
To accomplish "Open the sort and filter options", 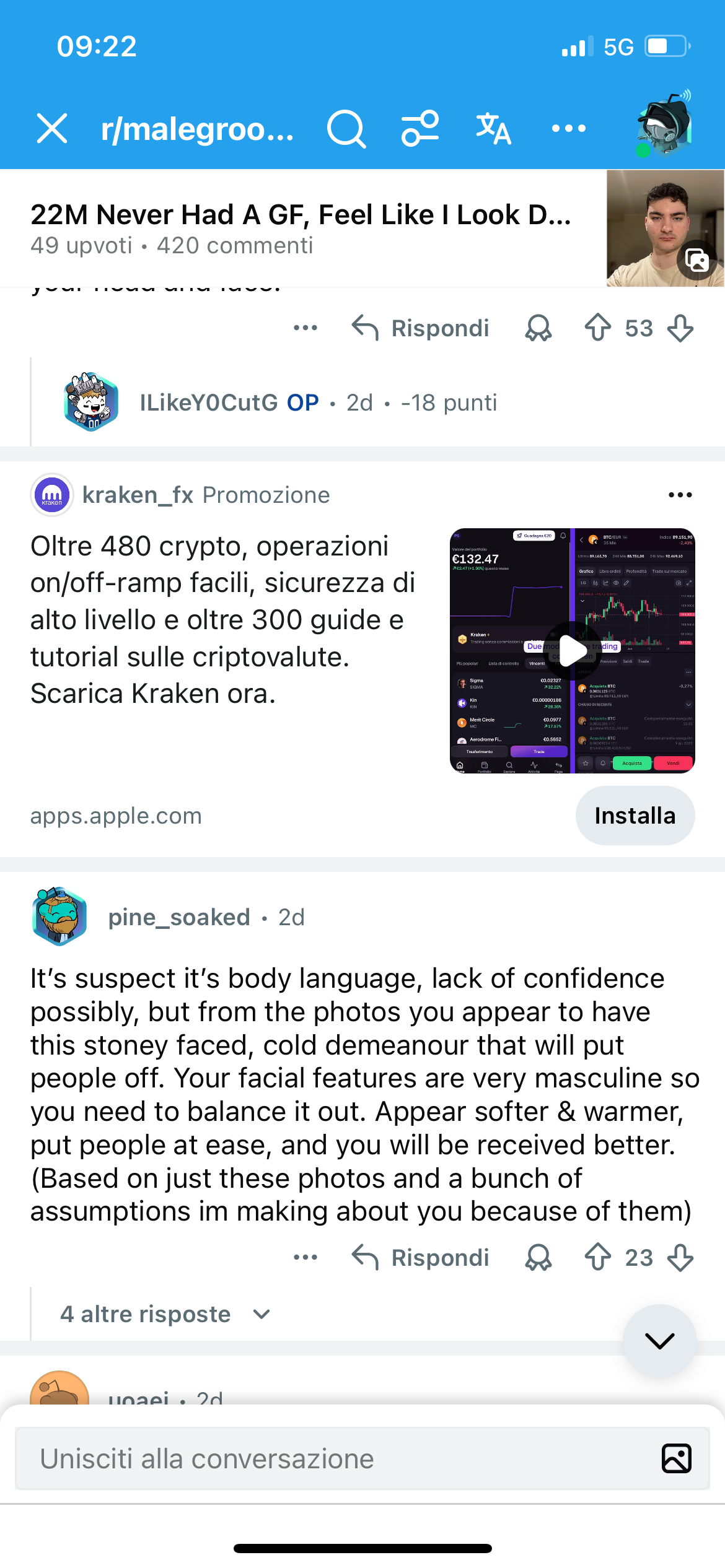I will tap(420, 129).
